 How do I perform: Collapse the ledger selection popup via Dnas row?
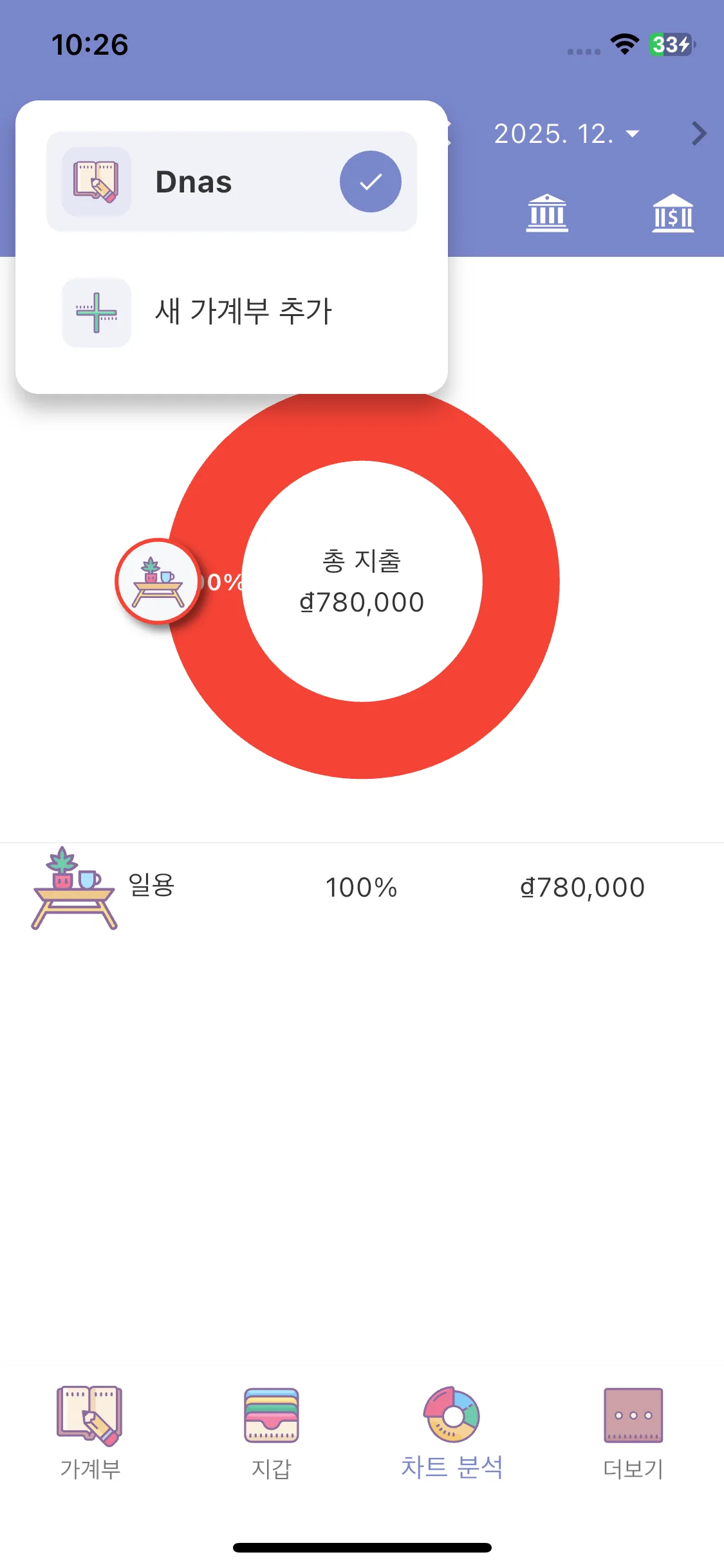tap(232, 181)
